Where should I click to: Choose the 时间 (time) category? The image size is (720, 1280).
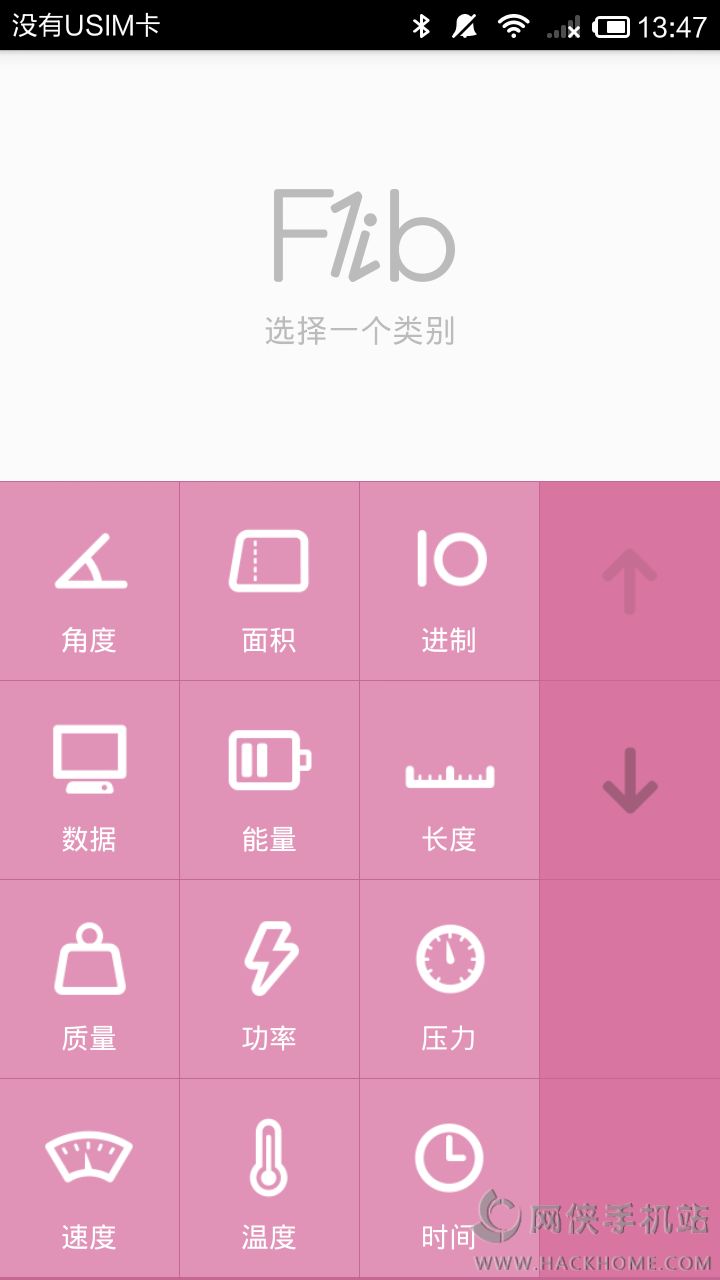[x=449, y=1178]
